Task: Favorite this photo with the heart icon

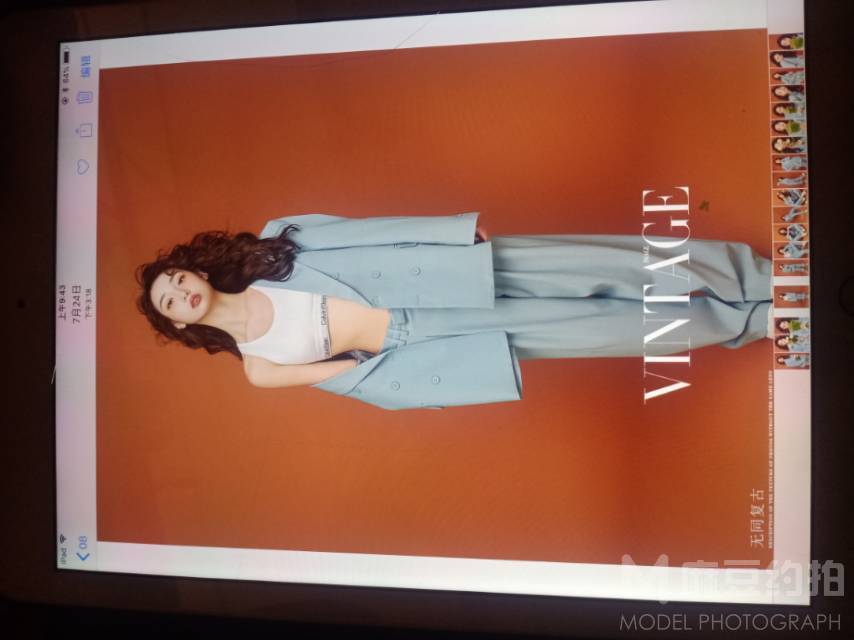Action: click(x=84, y=165)
